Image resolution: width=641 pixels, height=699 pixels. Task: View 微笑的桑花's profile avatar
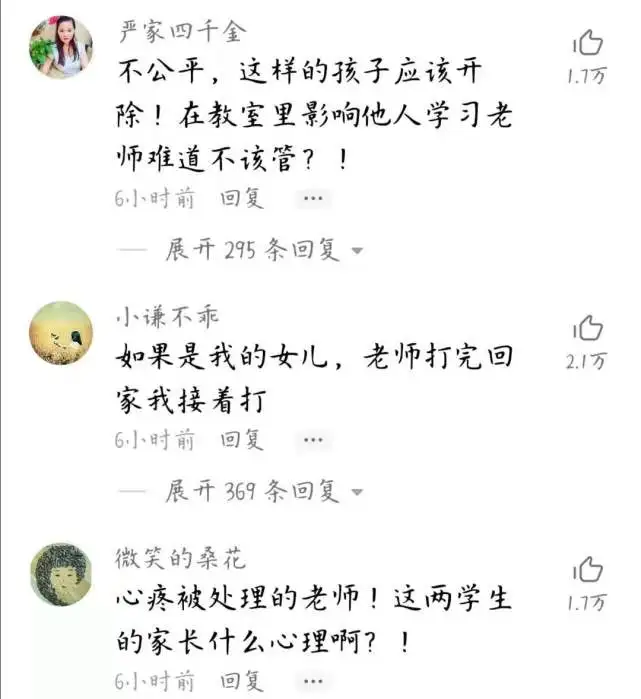click(61, 574)
